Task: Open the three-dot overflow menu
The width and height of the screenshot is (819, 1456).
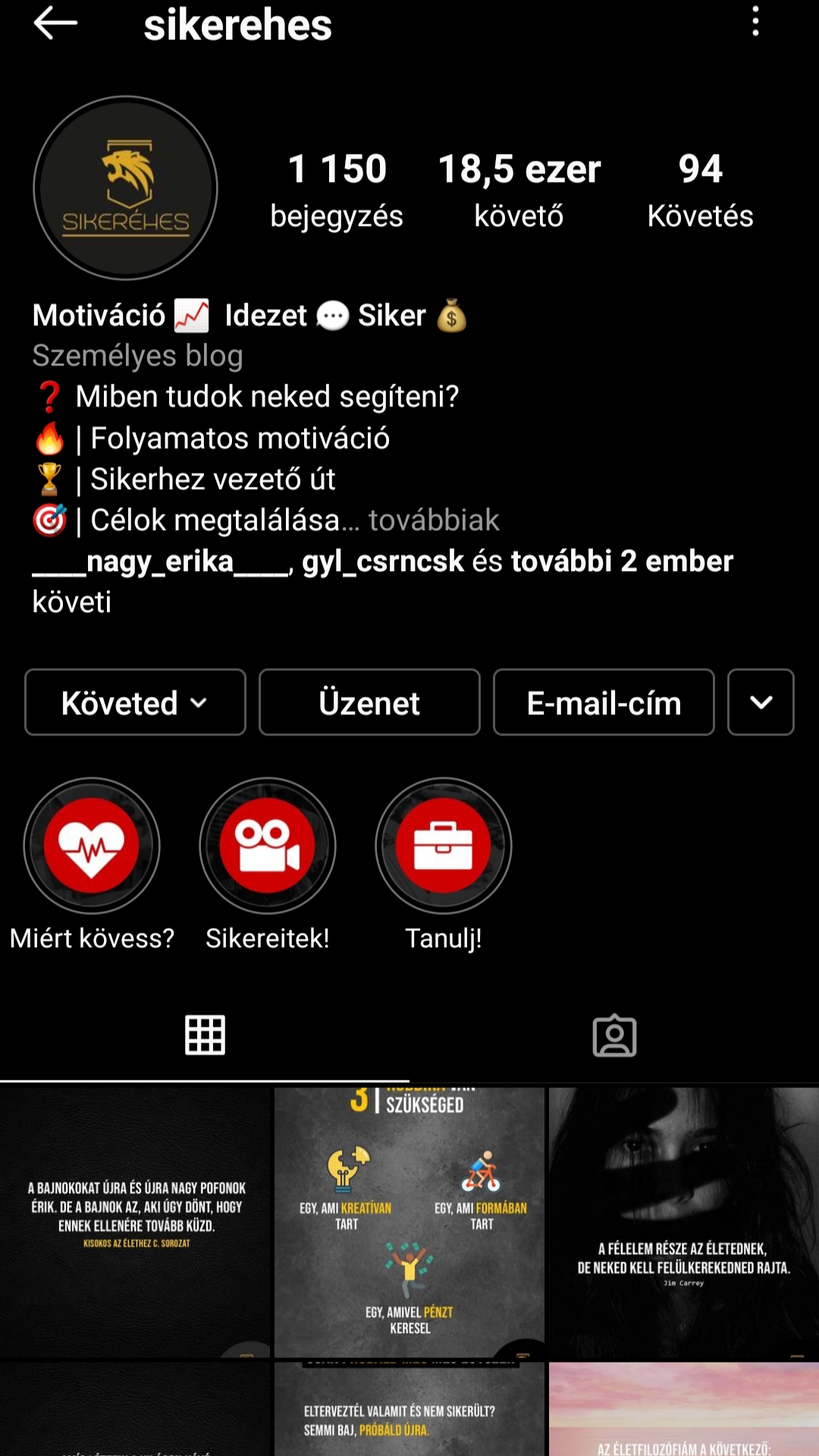Action: pyautogui.click(x=755, y=21)
